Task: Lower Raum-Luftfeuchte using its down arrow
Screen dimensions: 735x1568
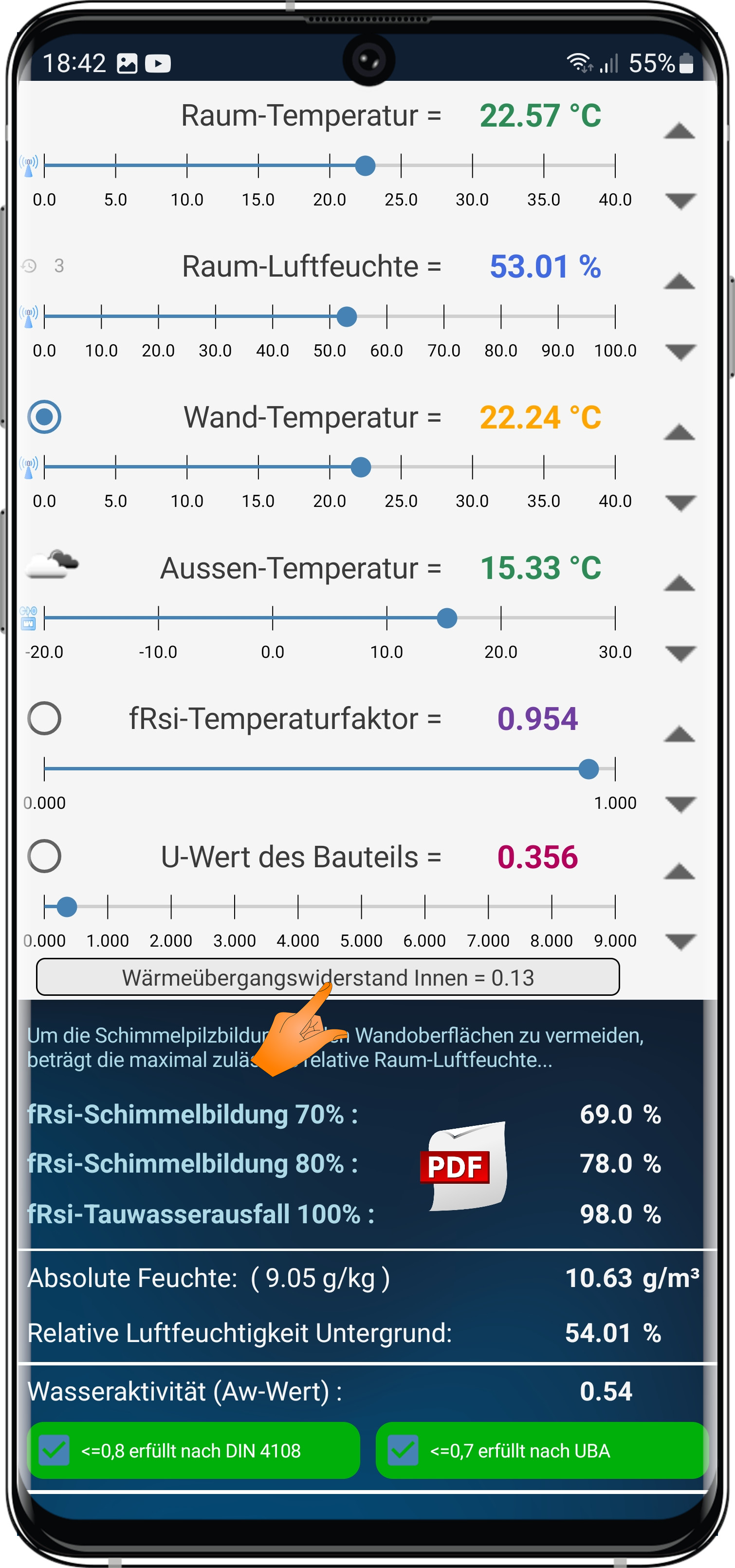Action: (x=680, y=352)
